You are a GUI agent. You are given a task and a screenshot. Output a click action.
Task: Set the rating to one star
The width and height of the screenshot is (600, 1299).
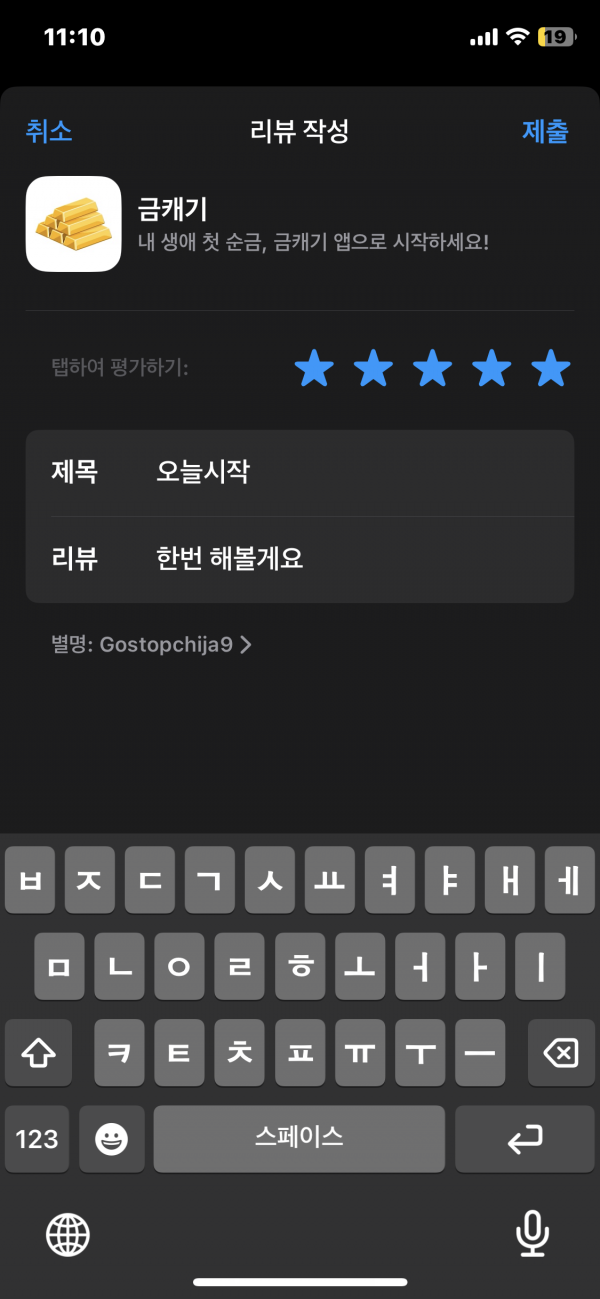point(314,368)
